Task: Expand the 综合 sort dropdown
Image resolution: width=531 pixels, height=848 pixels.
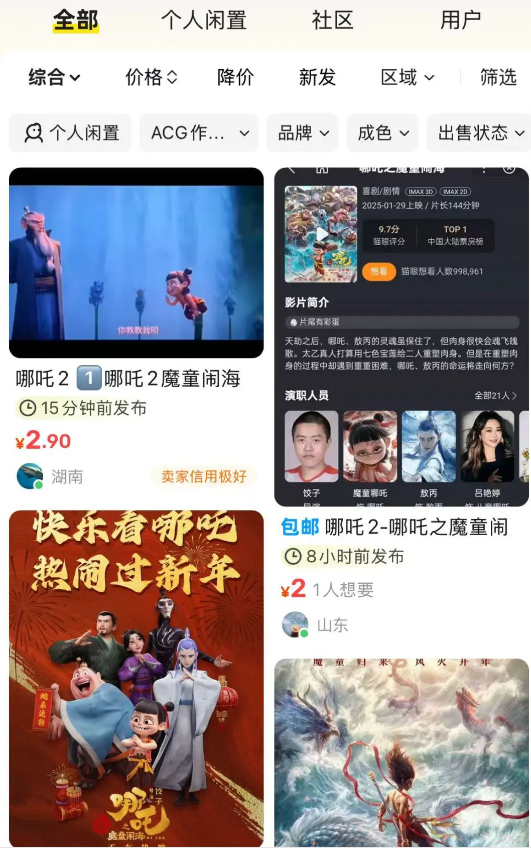Action: (x=55, y=77)
